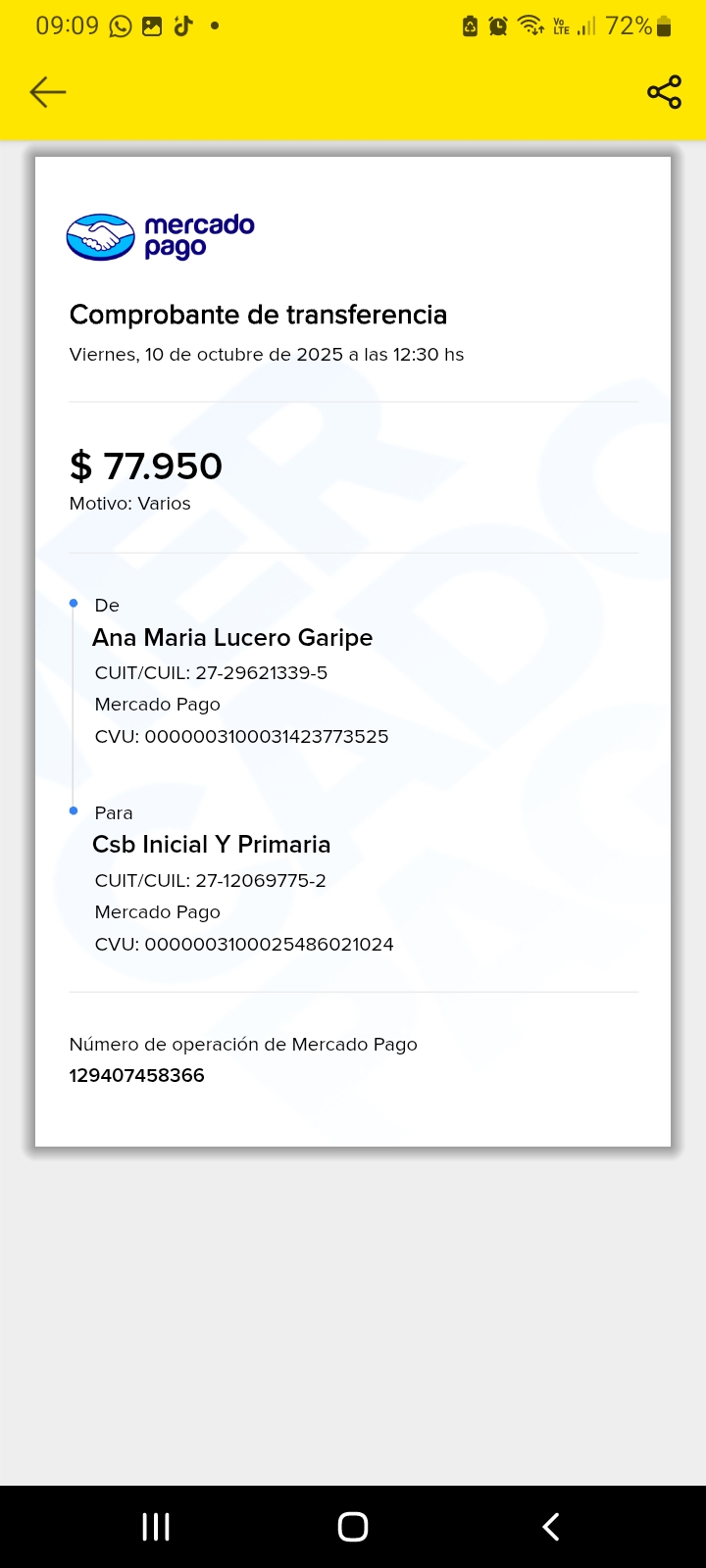Go back using the top arrow

47,92
